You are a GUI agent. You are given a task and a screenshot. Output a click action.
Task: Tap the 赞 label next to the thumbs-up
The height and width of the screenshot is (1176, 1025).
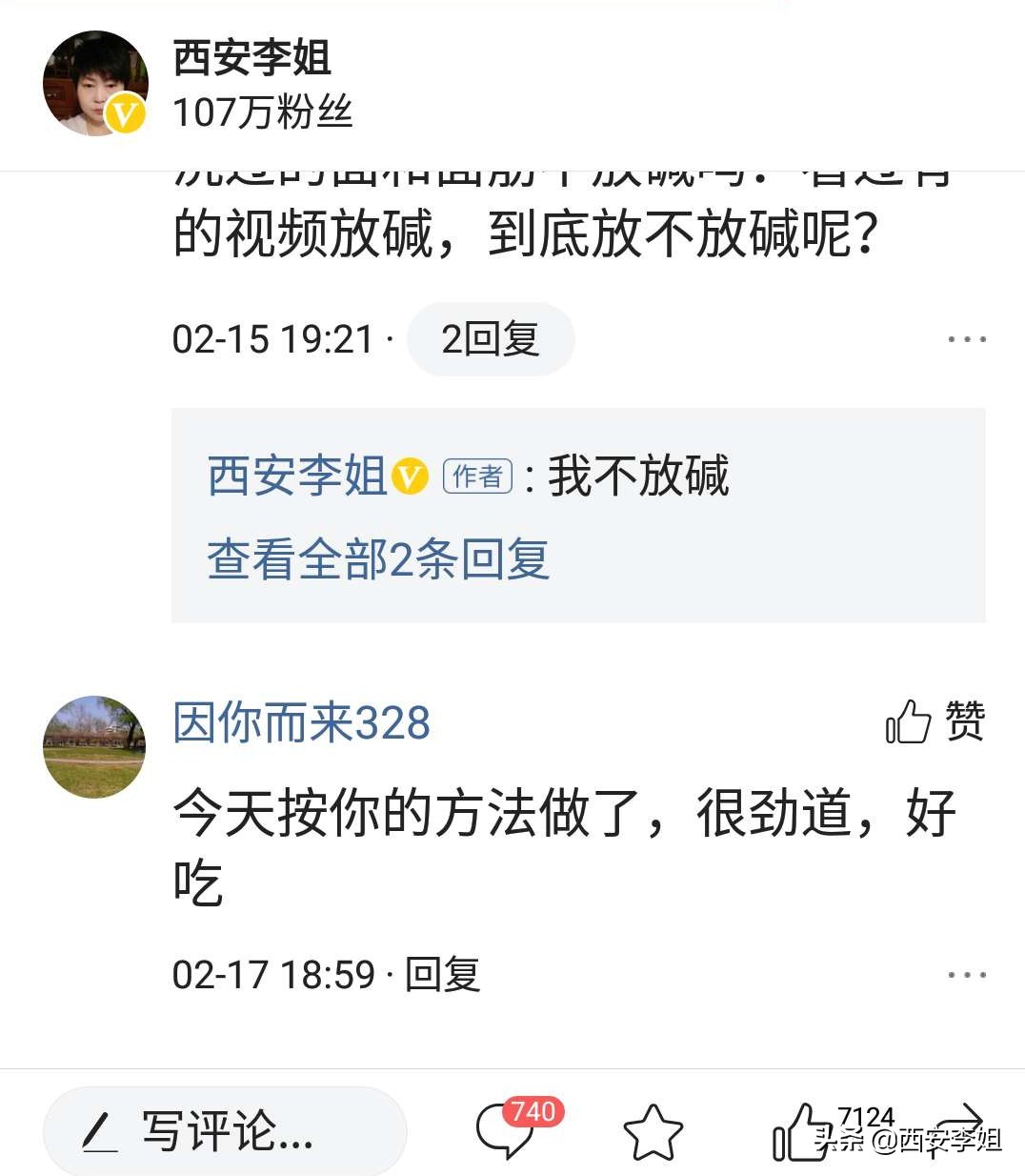[x=964, y=722]
